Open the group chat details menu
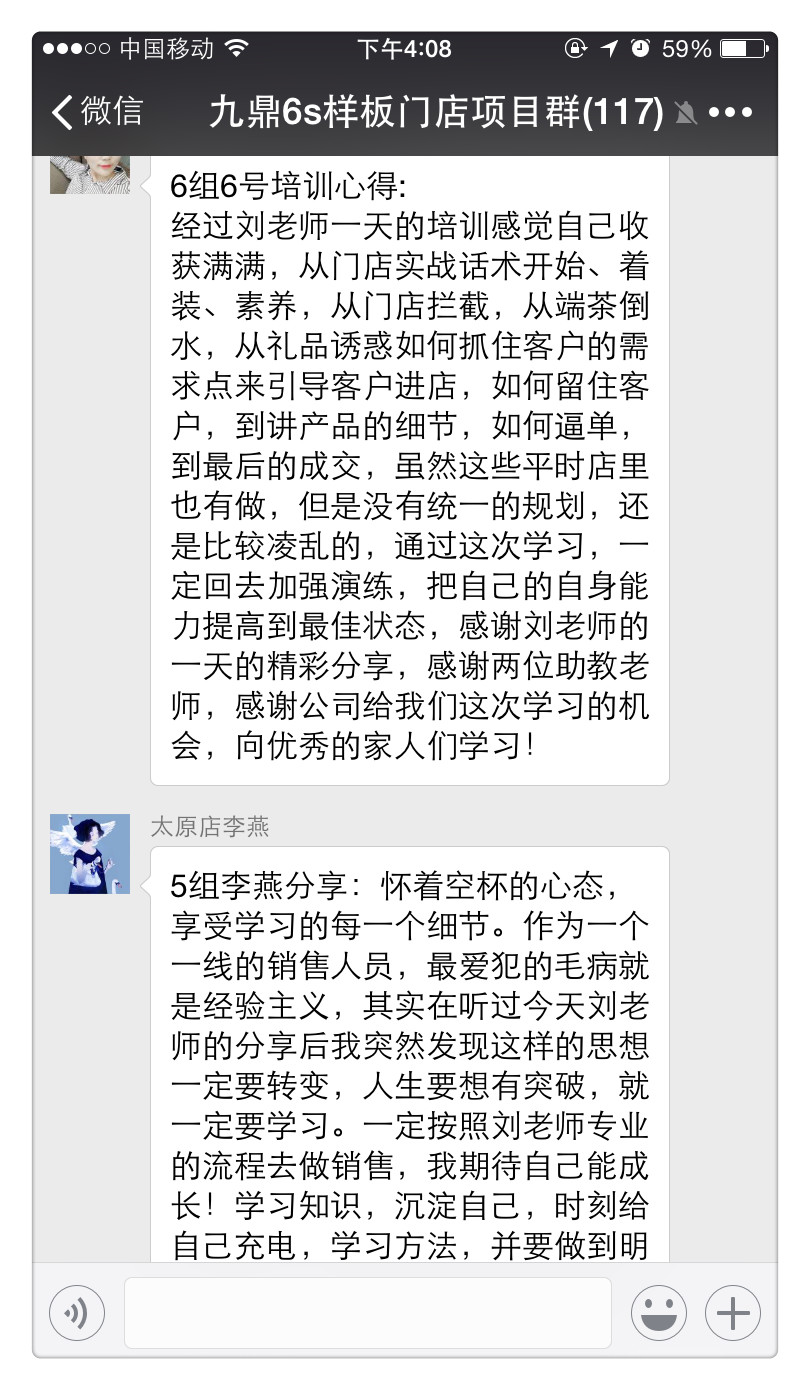 [x=731, y=113]
